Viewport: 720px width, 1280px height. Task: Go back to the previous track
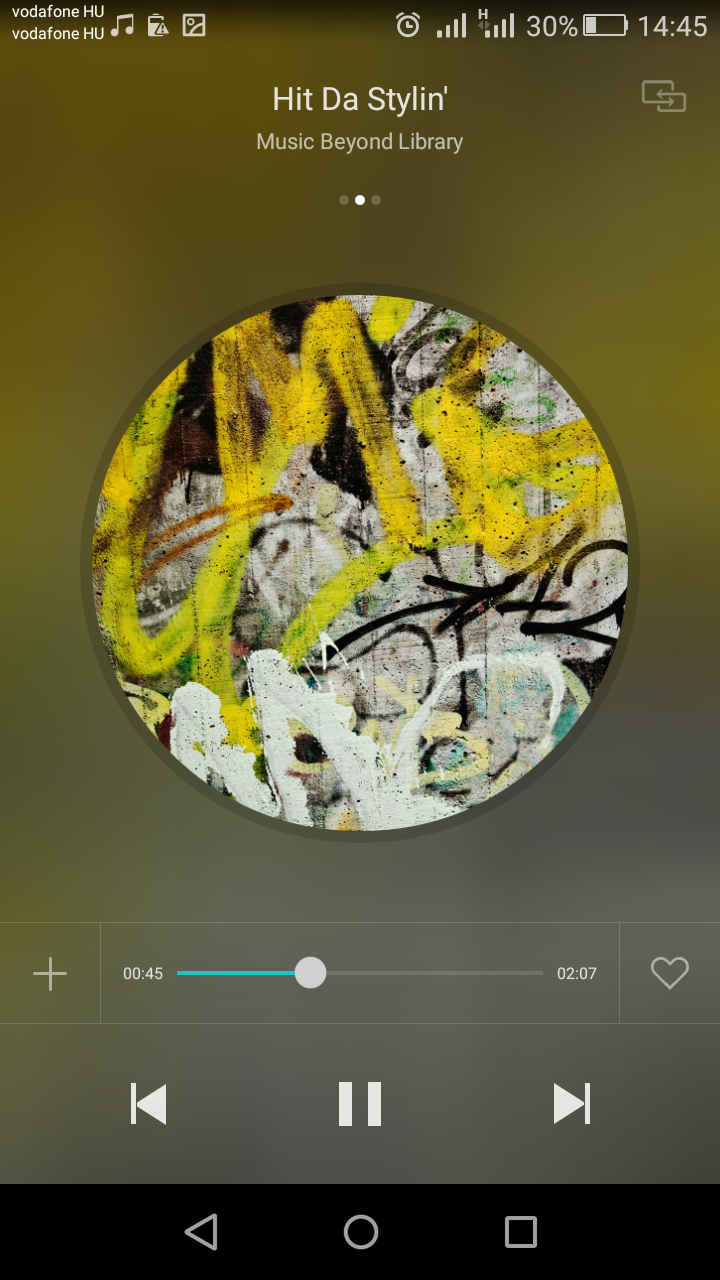(148, 1104)
